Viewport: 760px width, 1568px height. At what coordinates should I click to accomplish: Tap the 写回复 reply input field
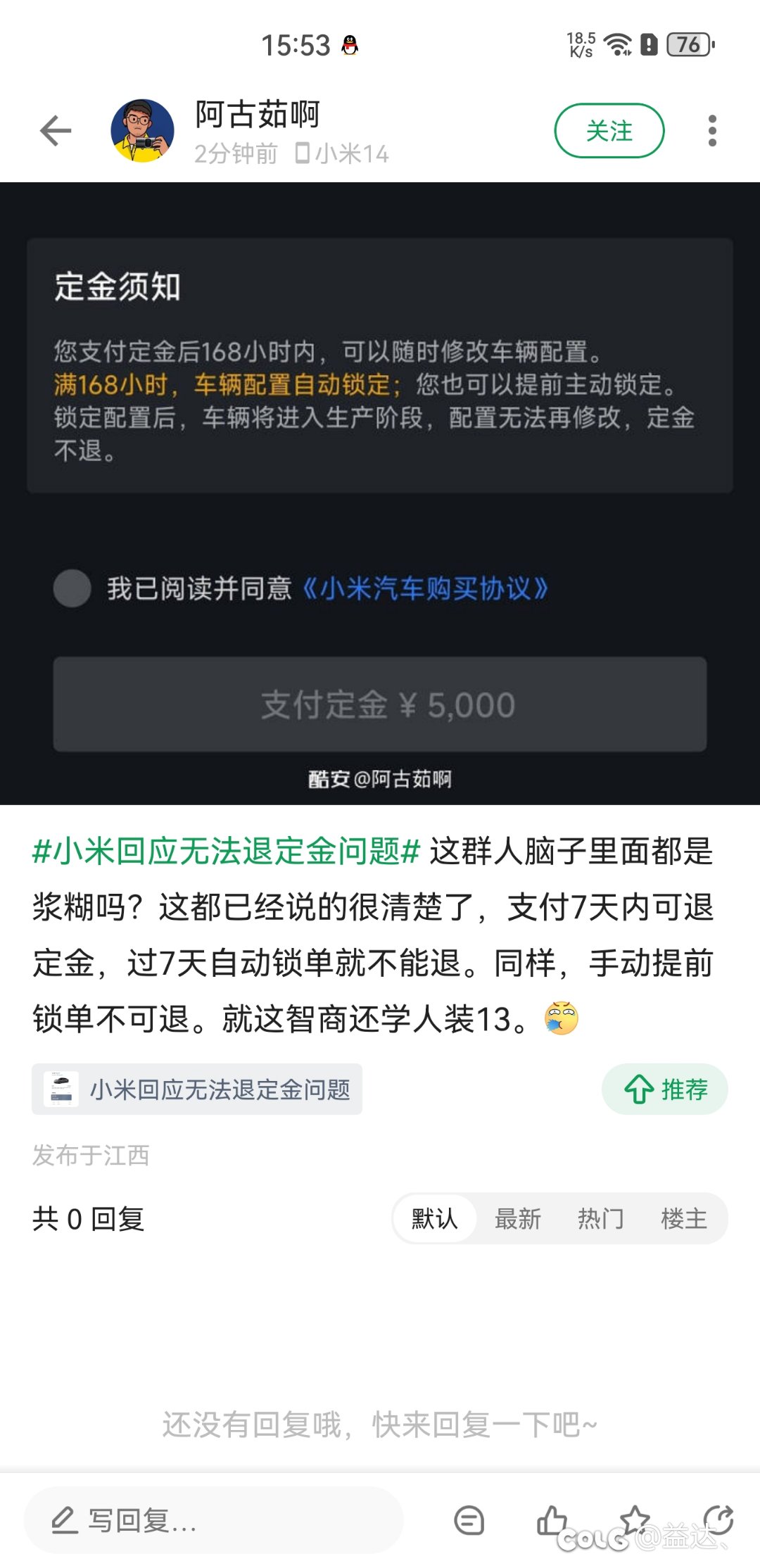pos(214,1520)
